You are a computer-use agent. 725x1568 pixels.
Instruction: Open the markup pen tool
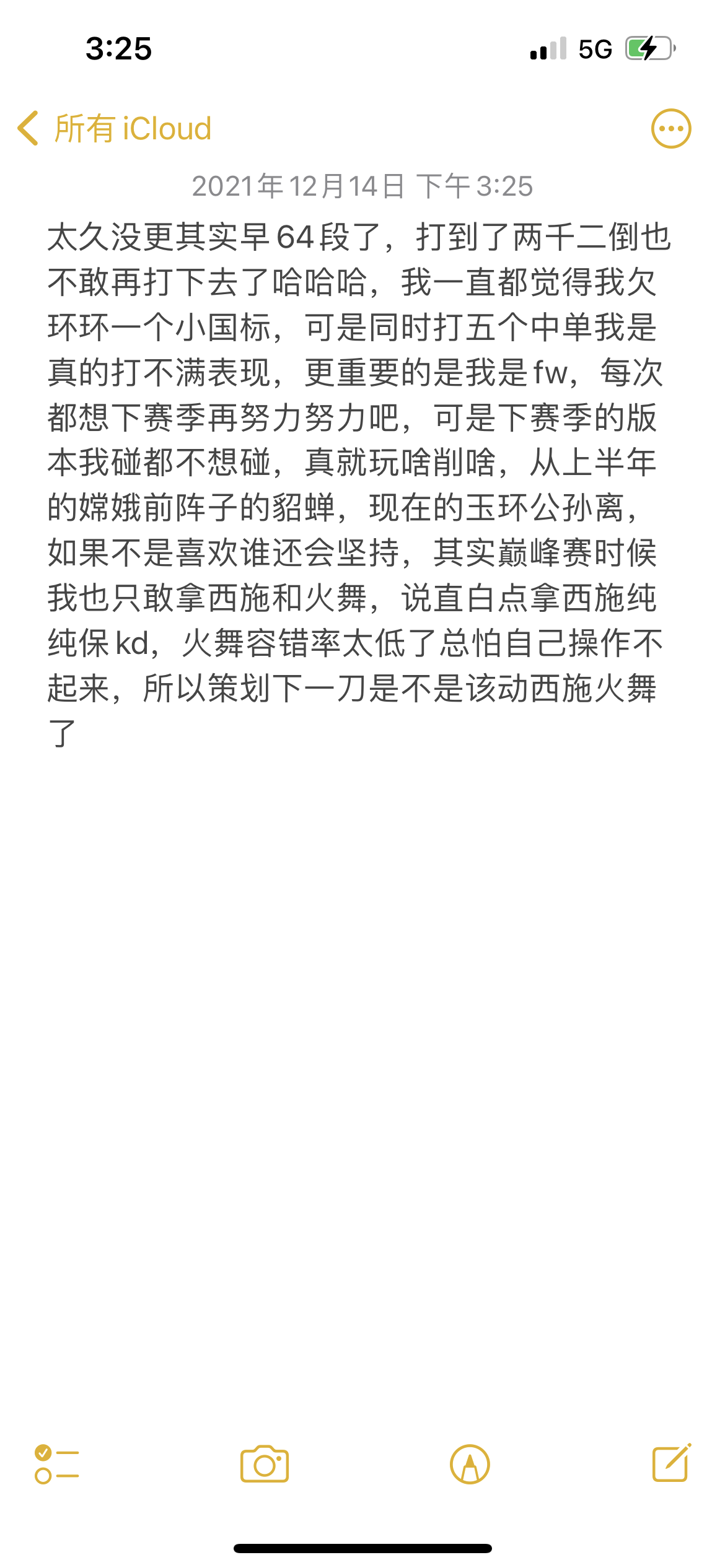coord(470,1465)
